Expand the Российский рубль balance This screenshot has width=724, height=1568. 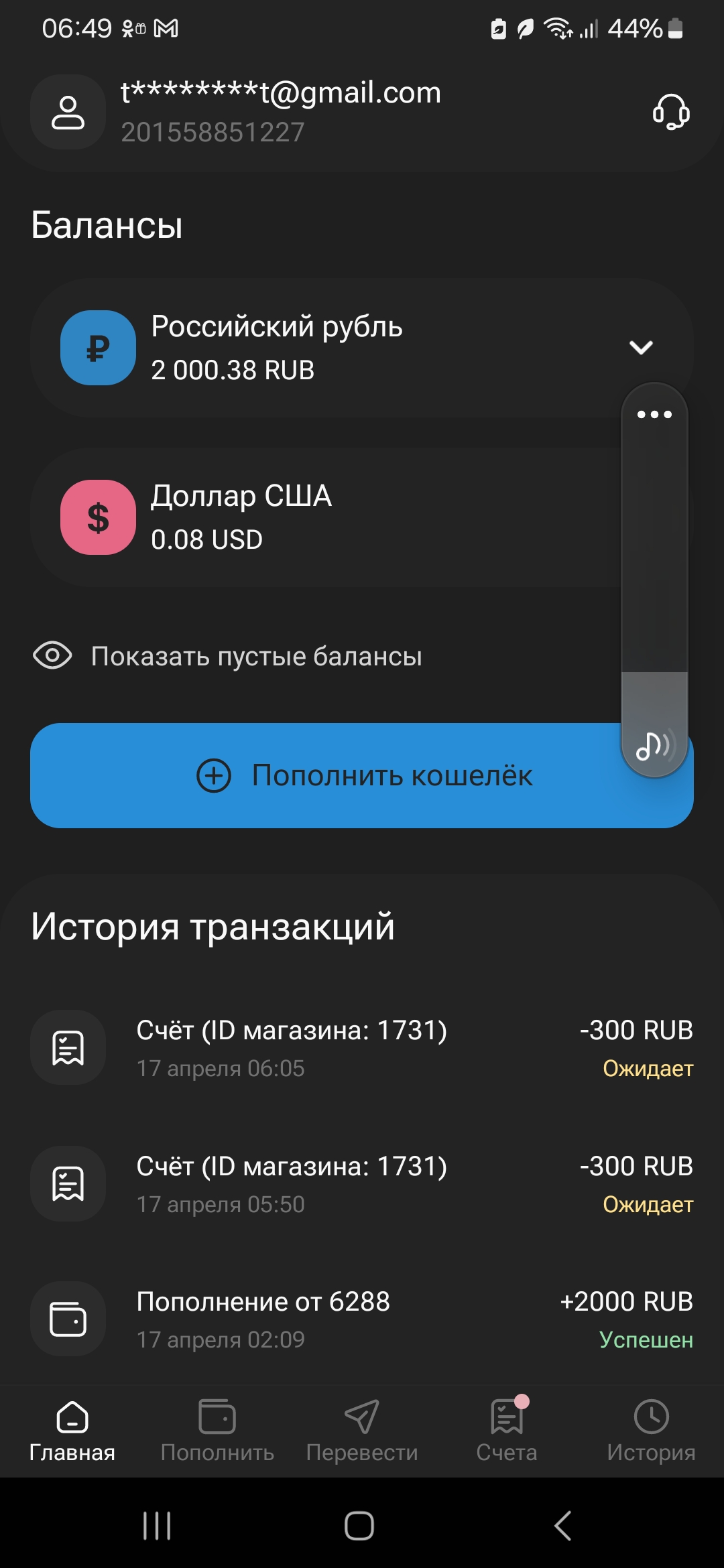pos(641,347)
